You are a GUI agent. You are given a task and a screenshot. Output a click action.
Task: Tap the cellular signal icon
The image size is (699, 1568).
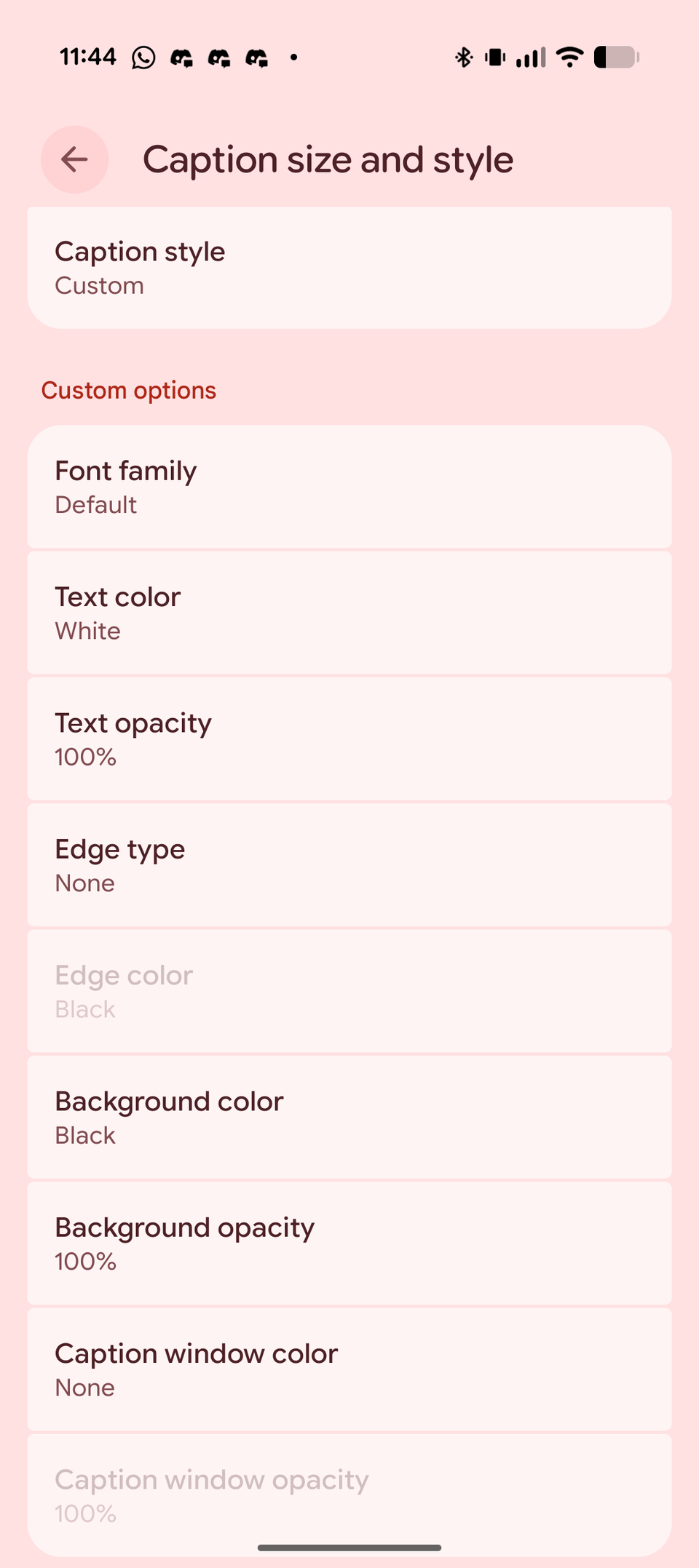[531, 56]
